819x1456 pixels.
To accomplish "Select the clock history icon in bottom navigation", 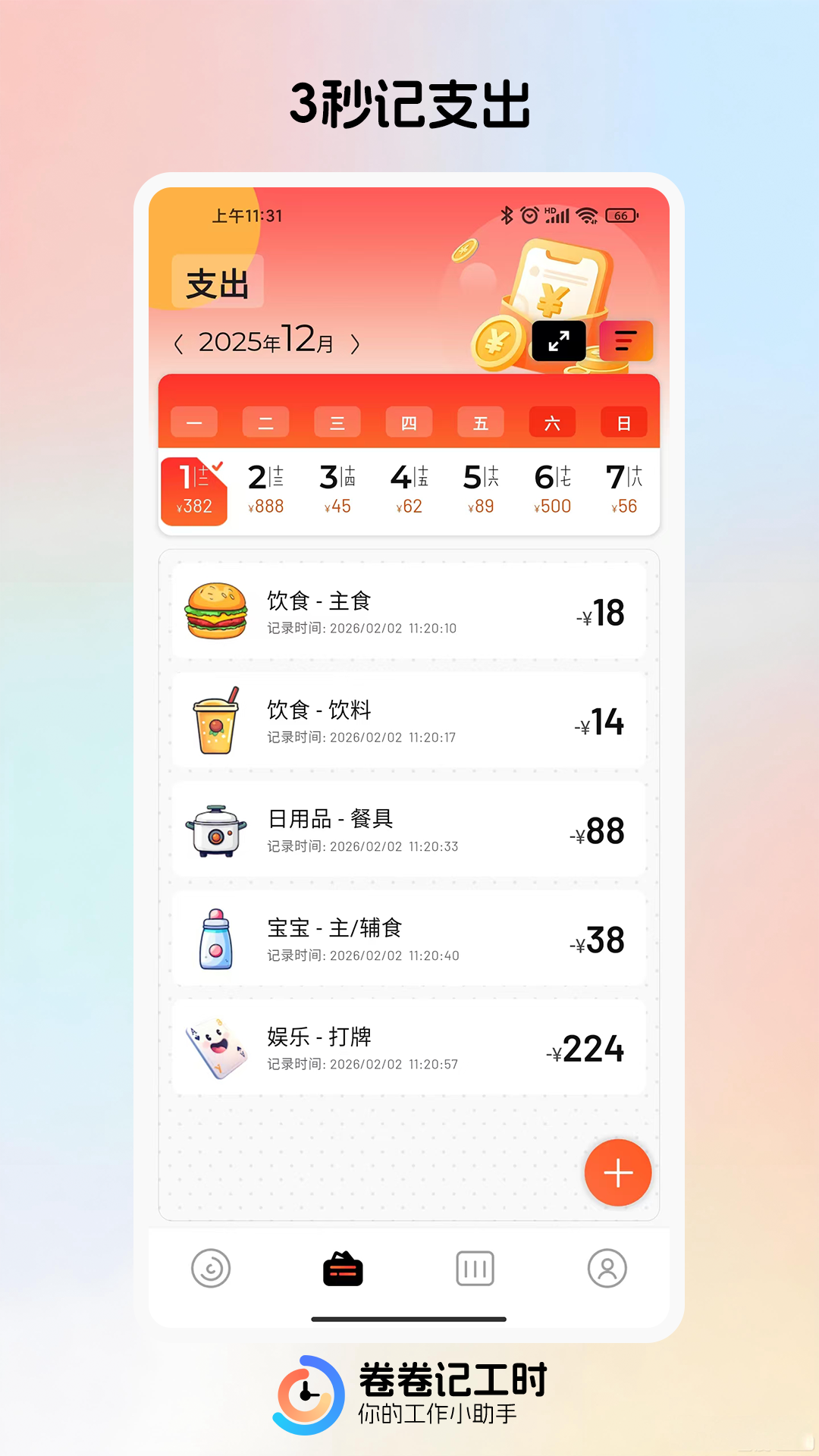I will 210,1266.
